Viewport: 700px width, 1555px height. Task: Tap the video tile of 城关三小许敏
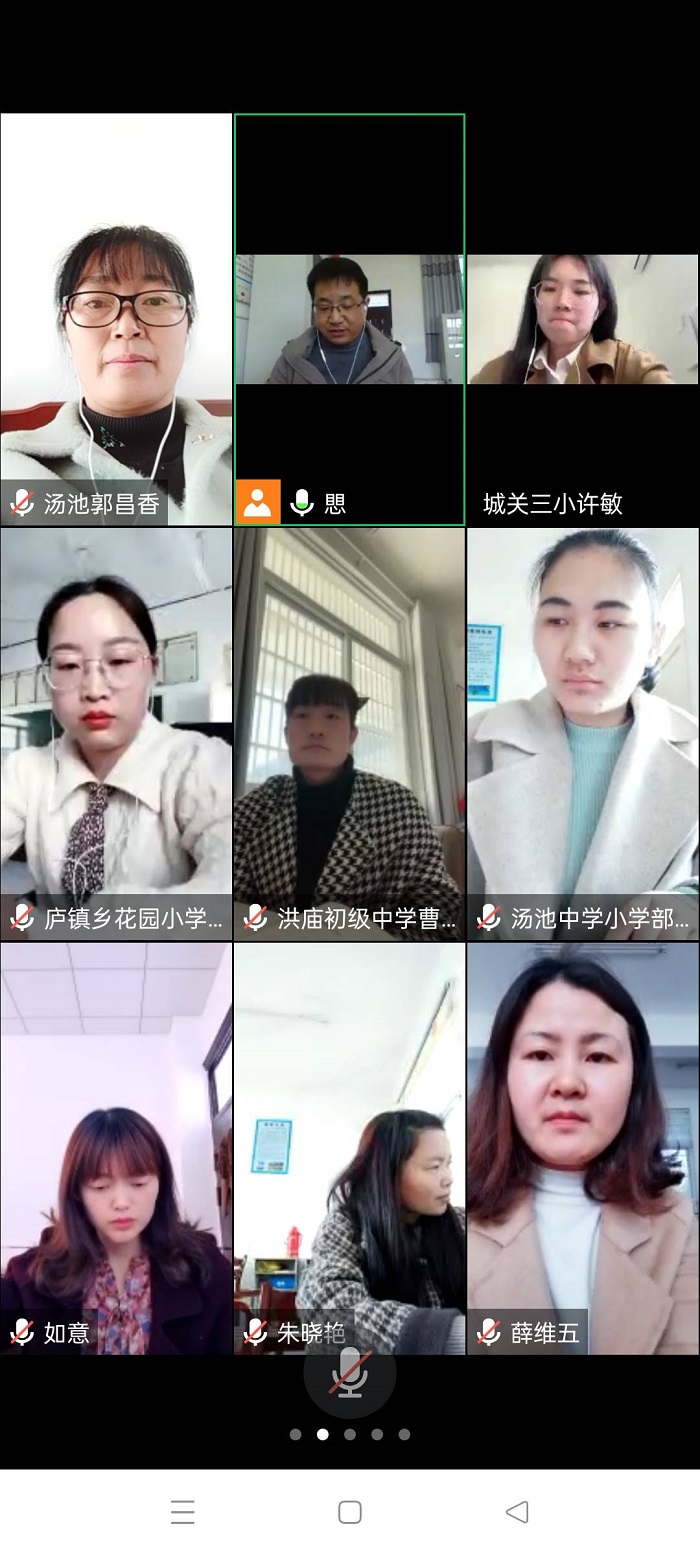click(x=583, y=319)
